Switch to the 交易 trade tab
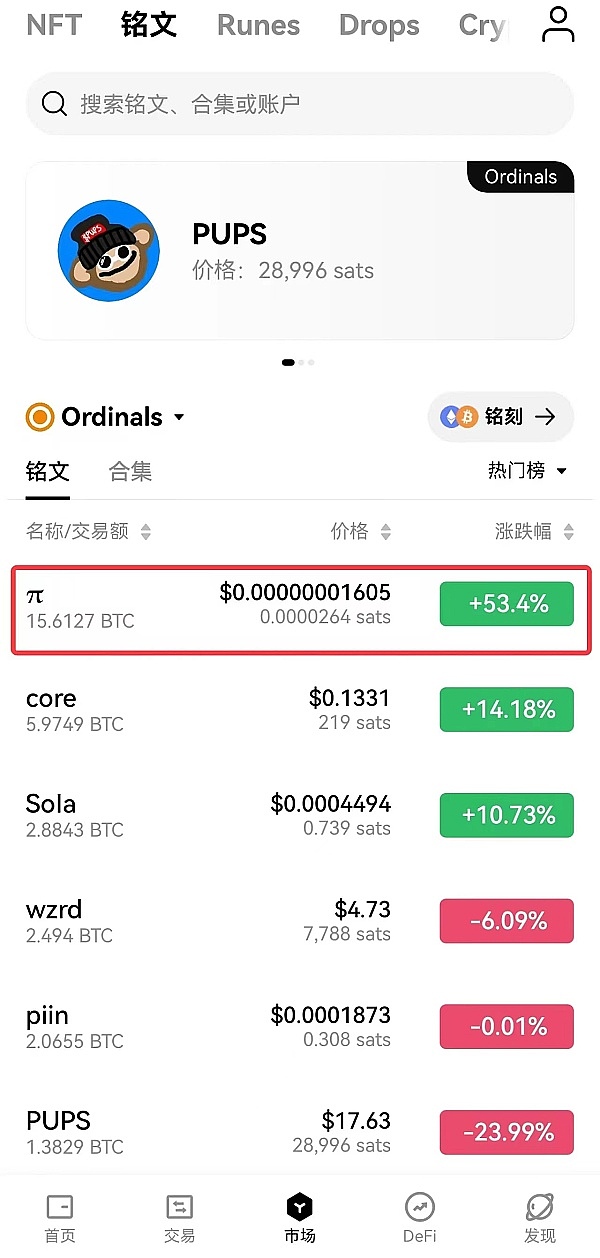This screenshot has width=600, height=1258. pyautogui.click(x=180, y=1218)
